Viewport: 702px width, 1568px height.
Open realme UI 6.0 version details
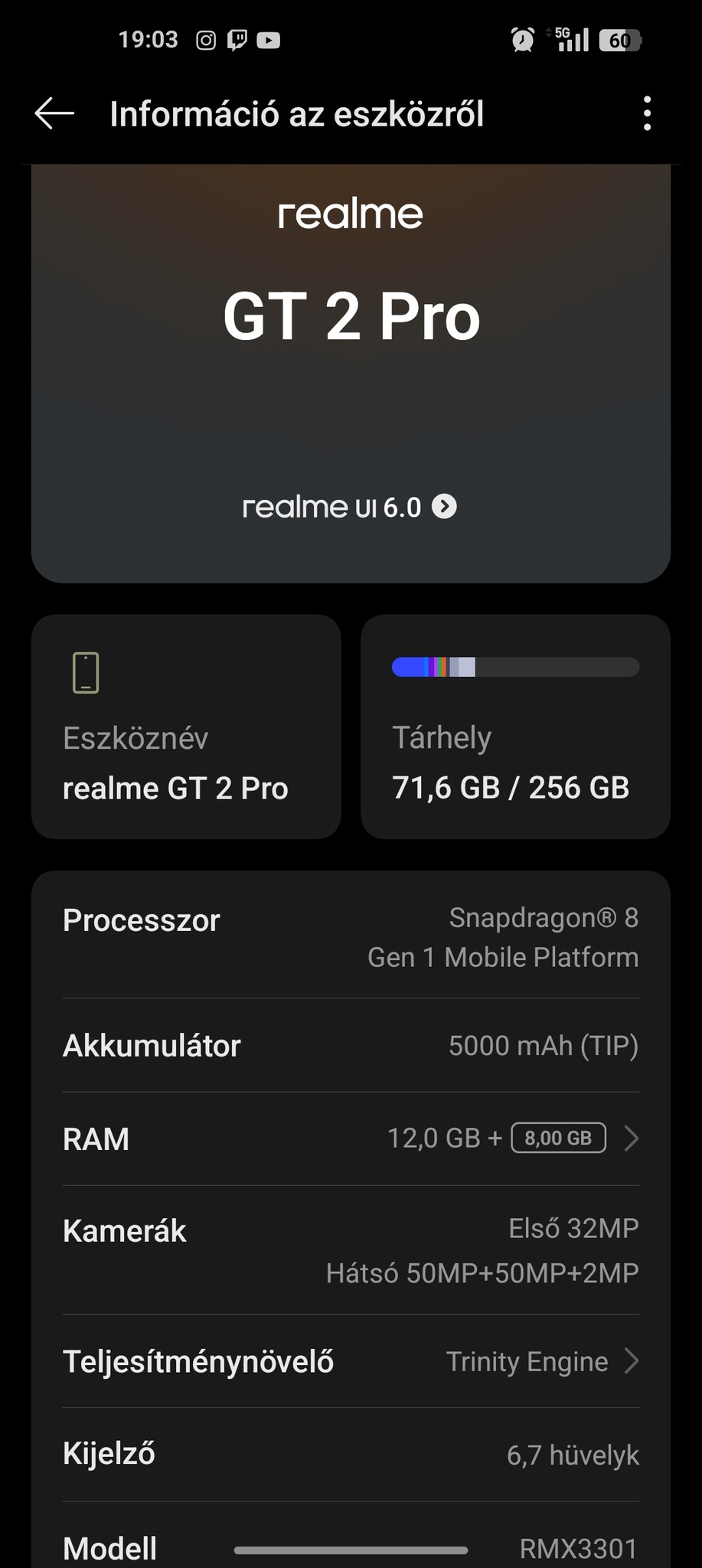tap(350, 507)
